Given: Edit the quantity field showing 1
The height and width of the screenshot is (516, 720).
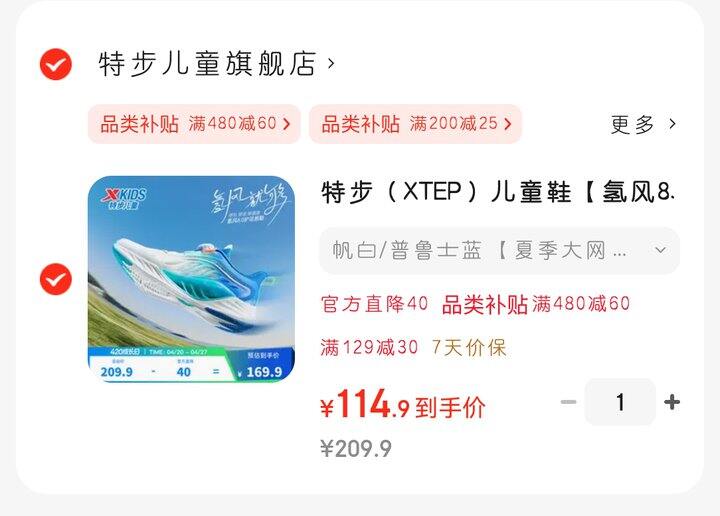Looking at the screenshot, I should click(x=620, y=402).
